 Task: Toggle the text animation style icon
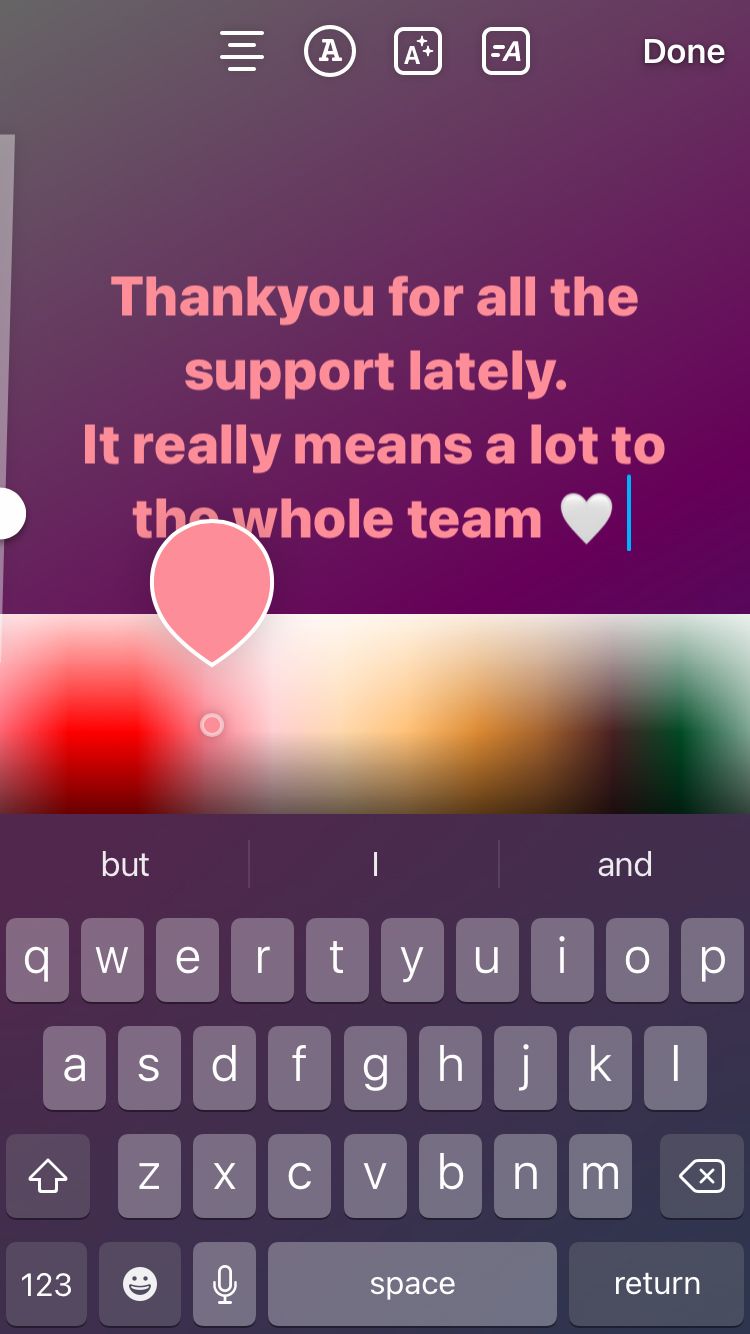tap(506, 51)
